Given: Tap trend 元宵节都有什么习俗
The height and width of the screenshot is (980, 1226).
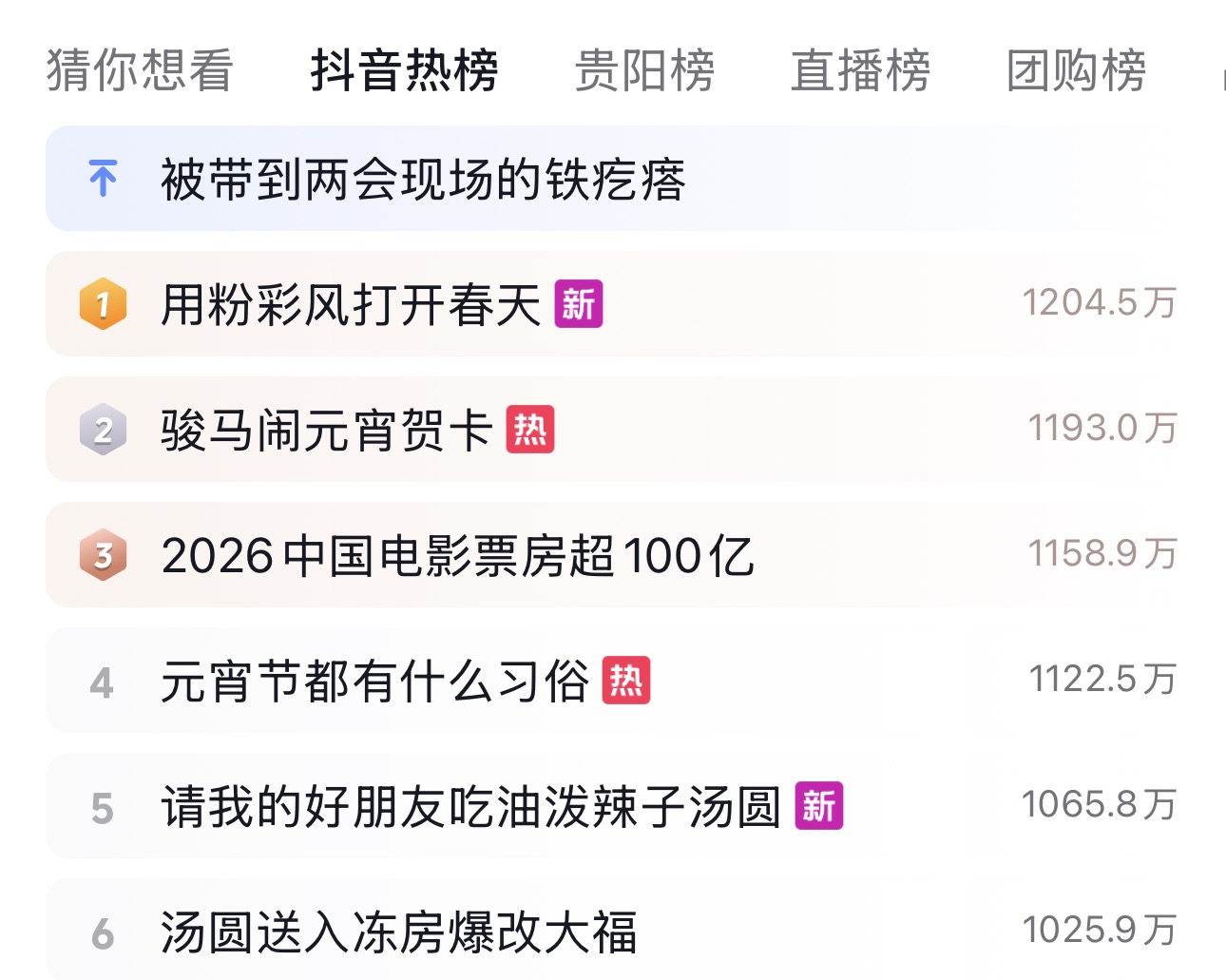Looking at the screenshot, I should [374, 682].
